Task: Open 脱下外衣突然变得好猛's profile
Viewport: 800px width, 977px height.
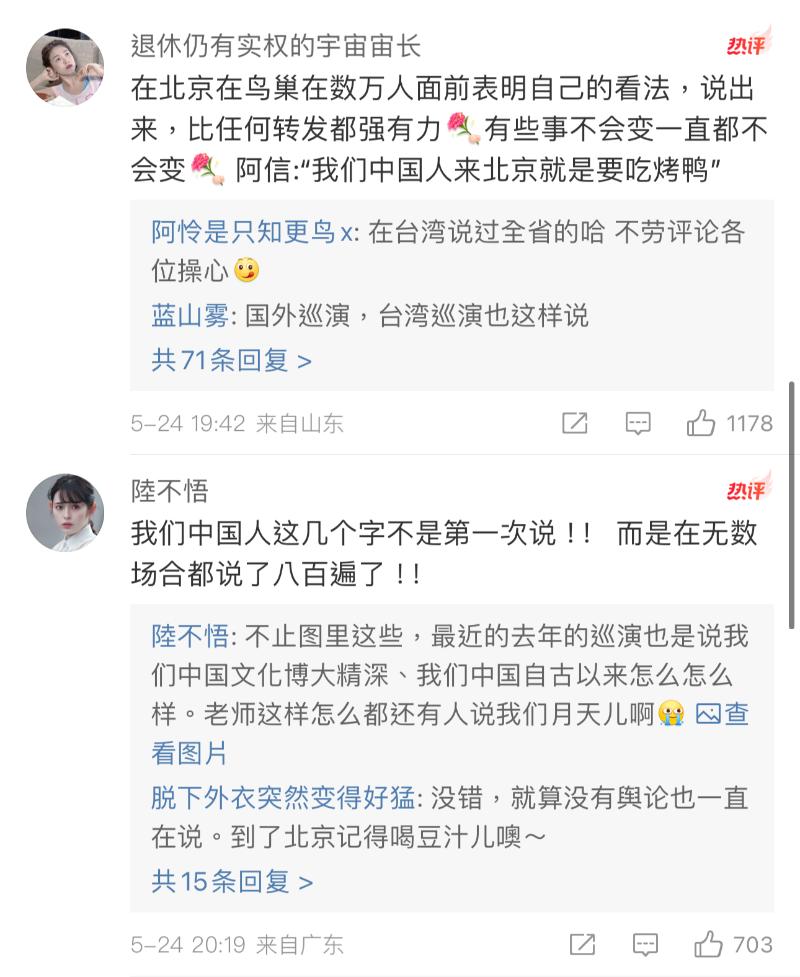Action: point(281,797)
